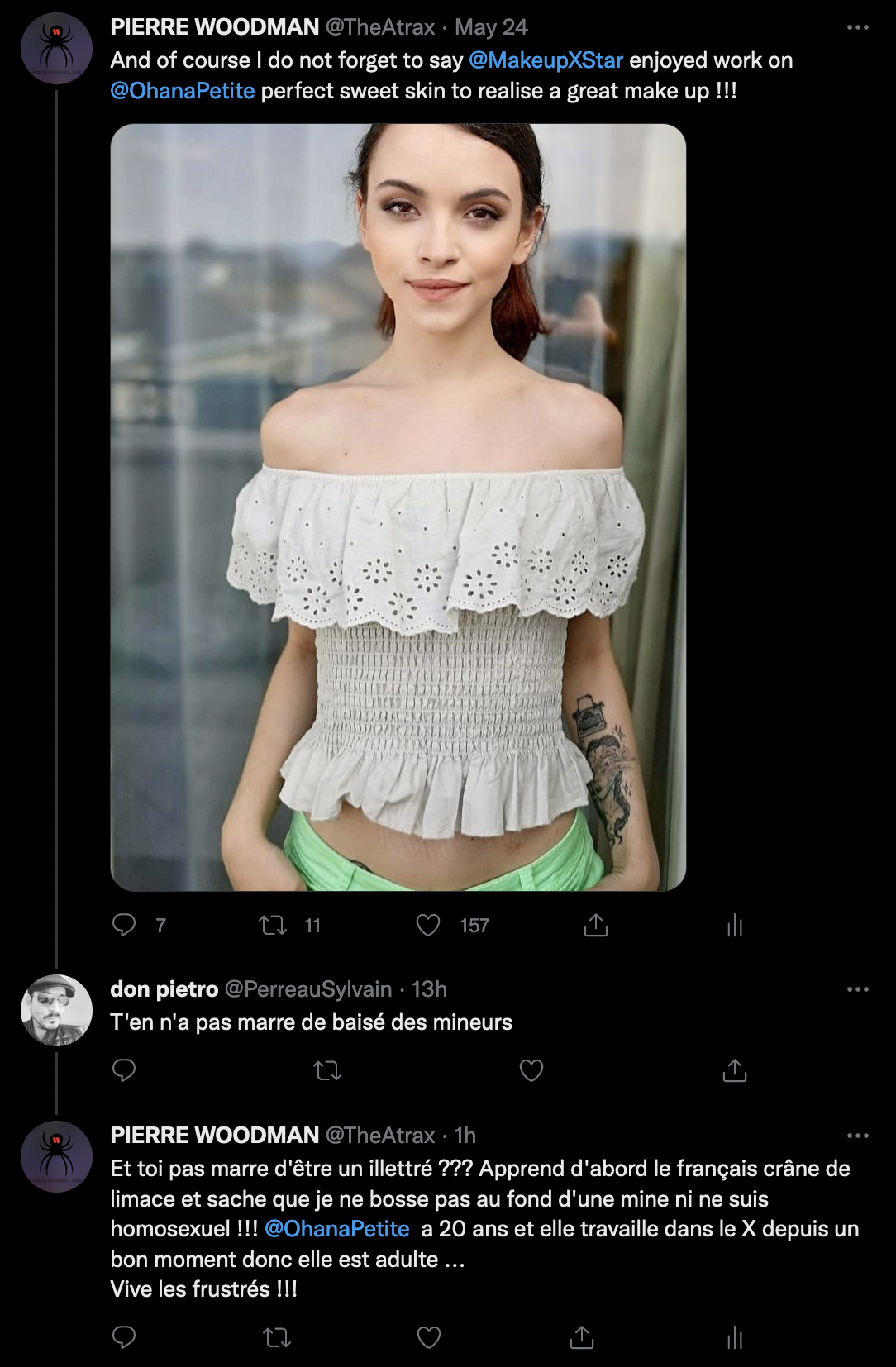Like don pietro's reply
The height and width of the screenshot is (1367, 896).
click(x=531, y=1070)
